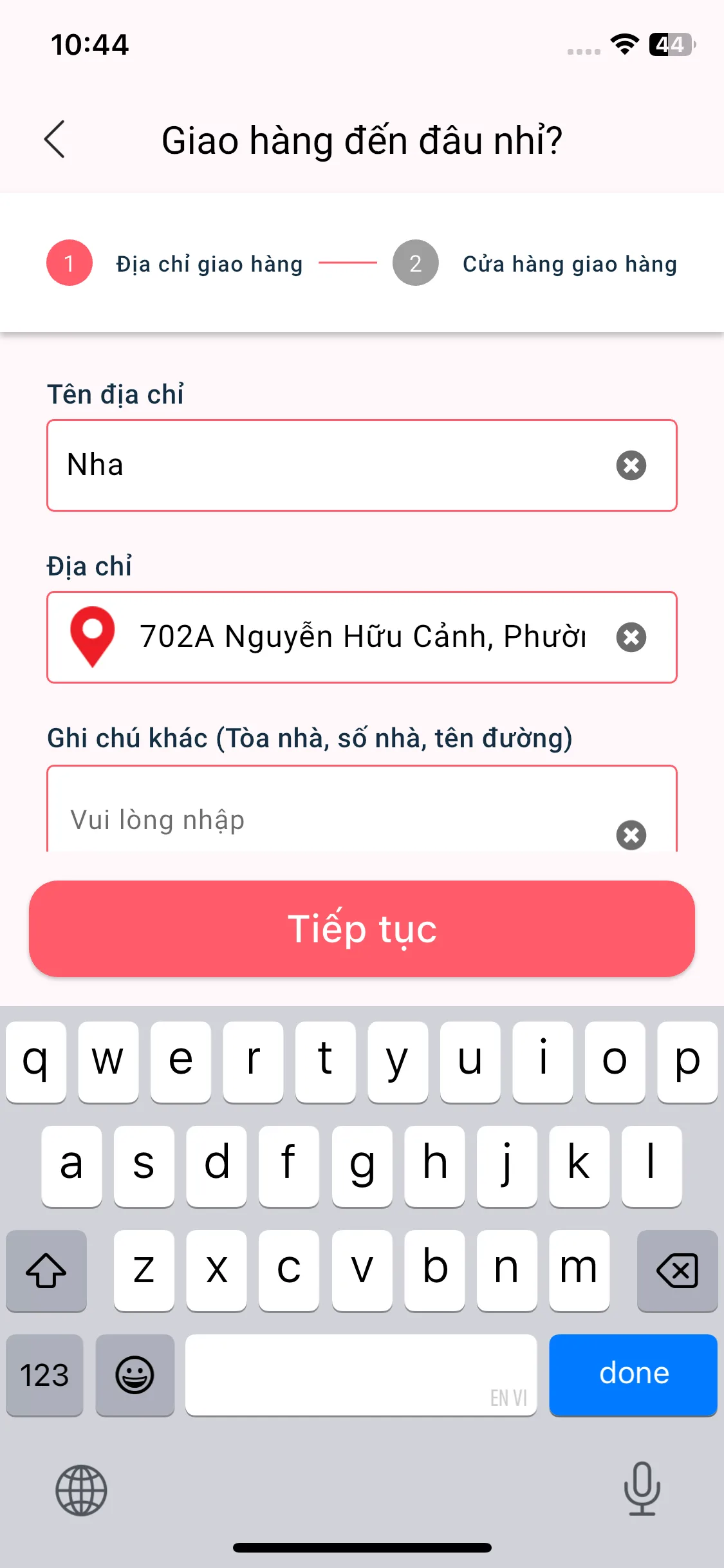Start dictation with the microphone icon
The image size is (724, 1568).
pyautogui.click(x=642, y=1489)
